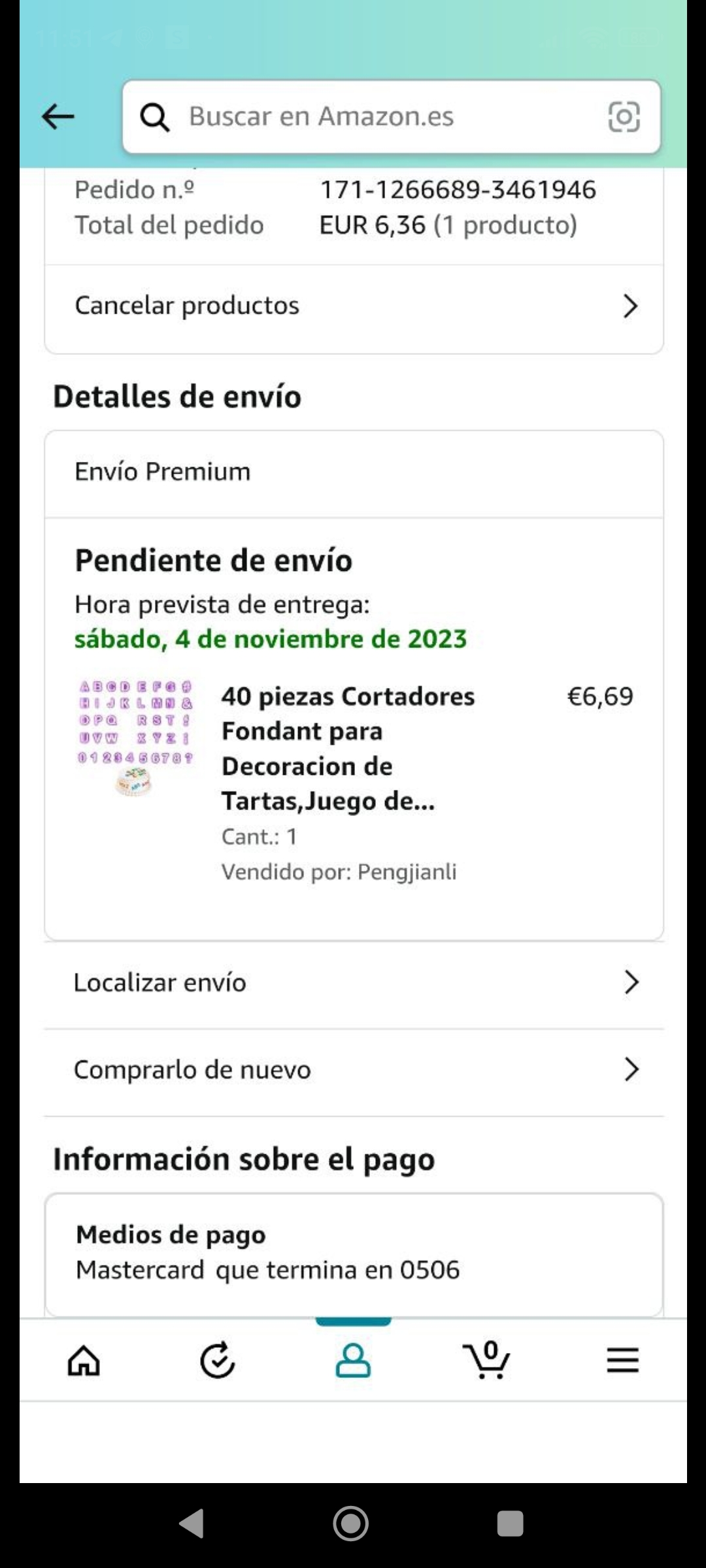This screenshot has width=706, height=1568.
Task: Tap the system recent apps button
Action: coord(510,1524)
